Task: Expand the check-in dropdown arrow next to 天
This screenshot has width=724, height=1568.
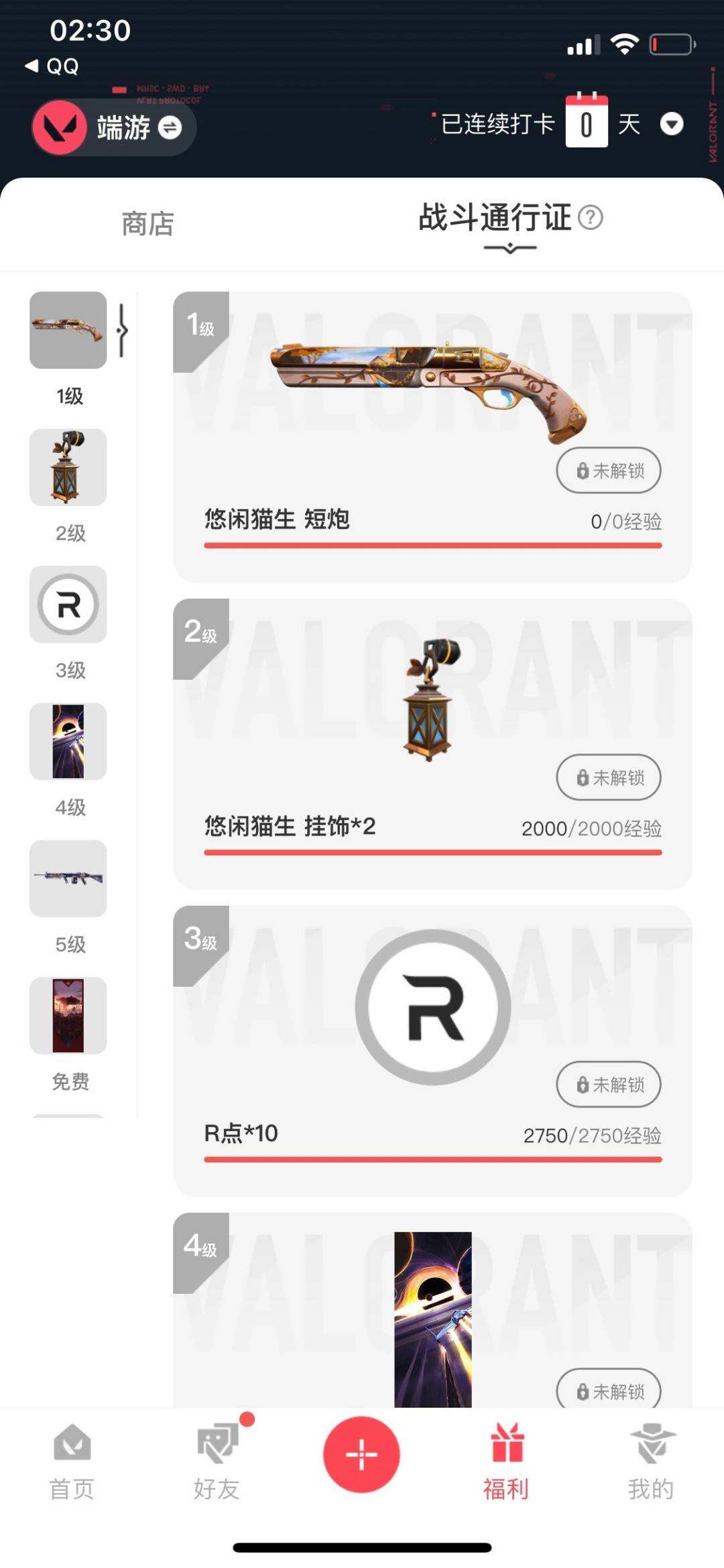Action: (672, 125)
